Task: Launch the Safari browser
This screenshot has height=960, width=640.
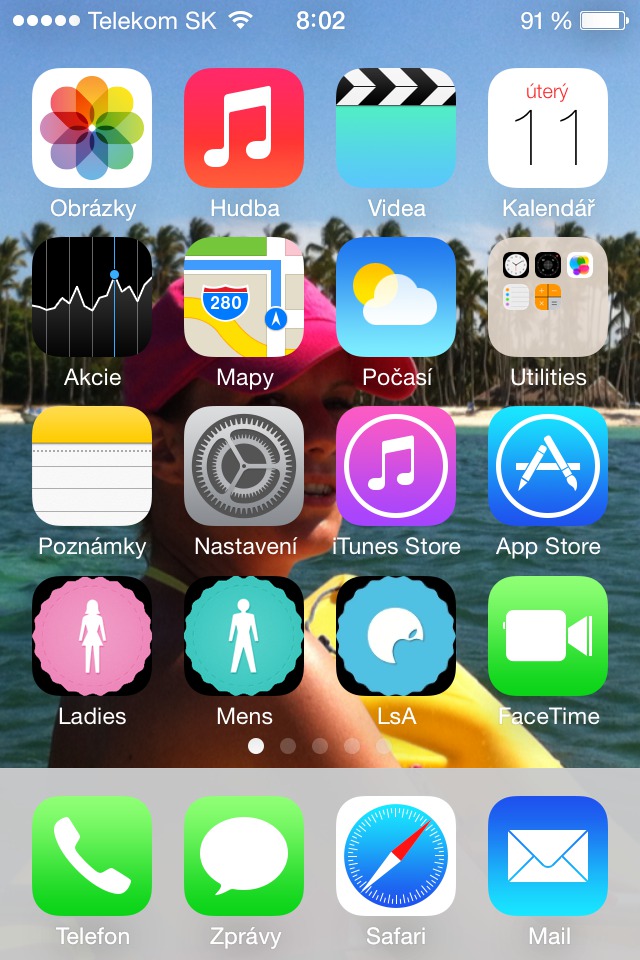Action: [x=396, y=856]
